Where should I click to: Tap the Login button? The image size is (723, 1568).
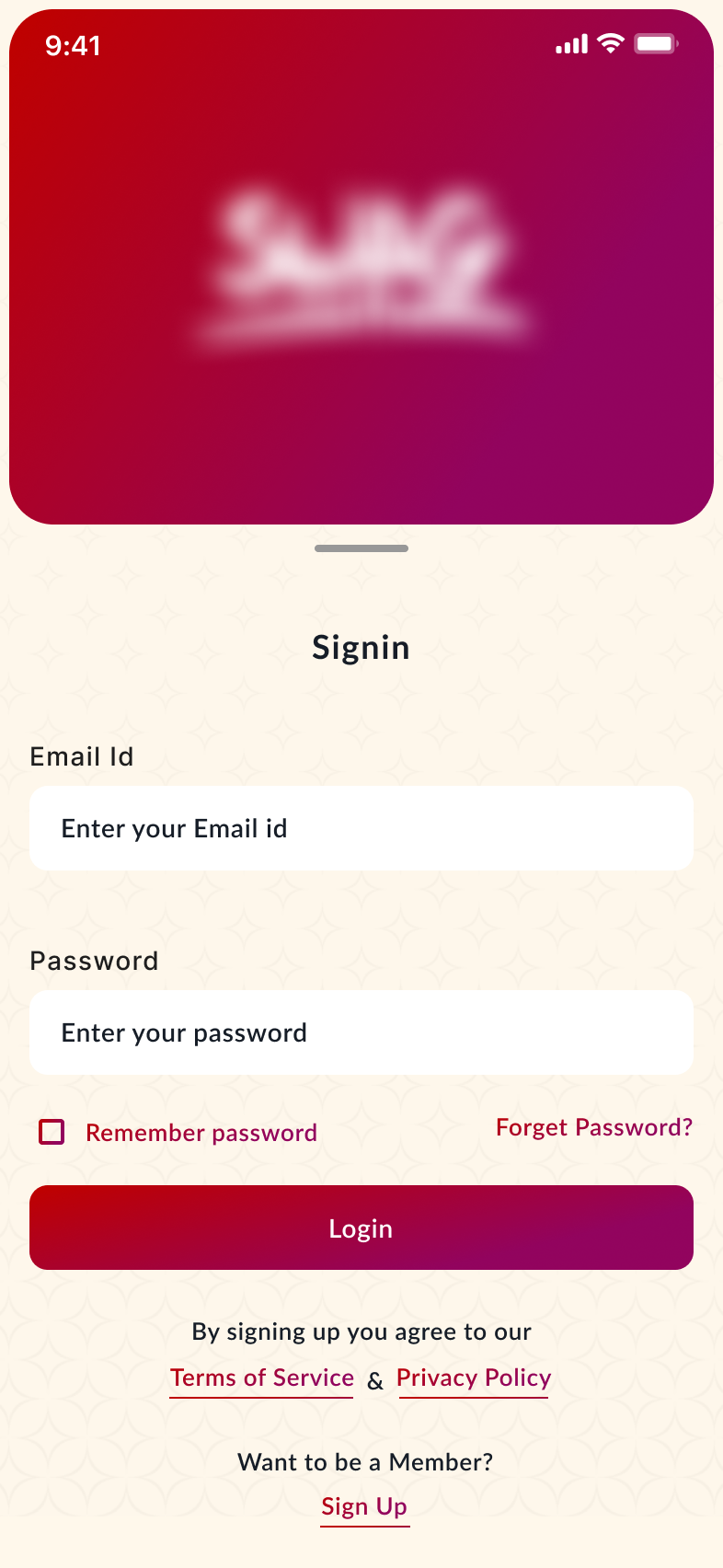(x=361, y=1228)
